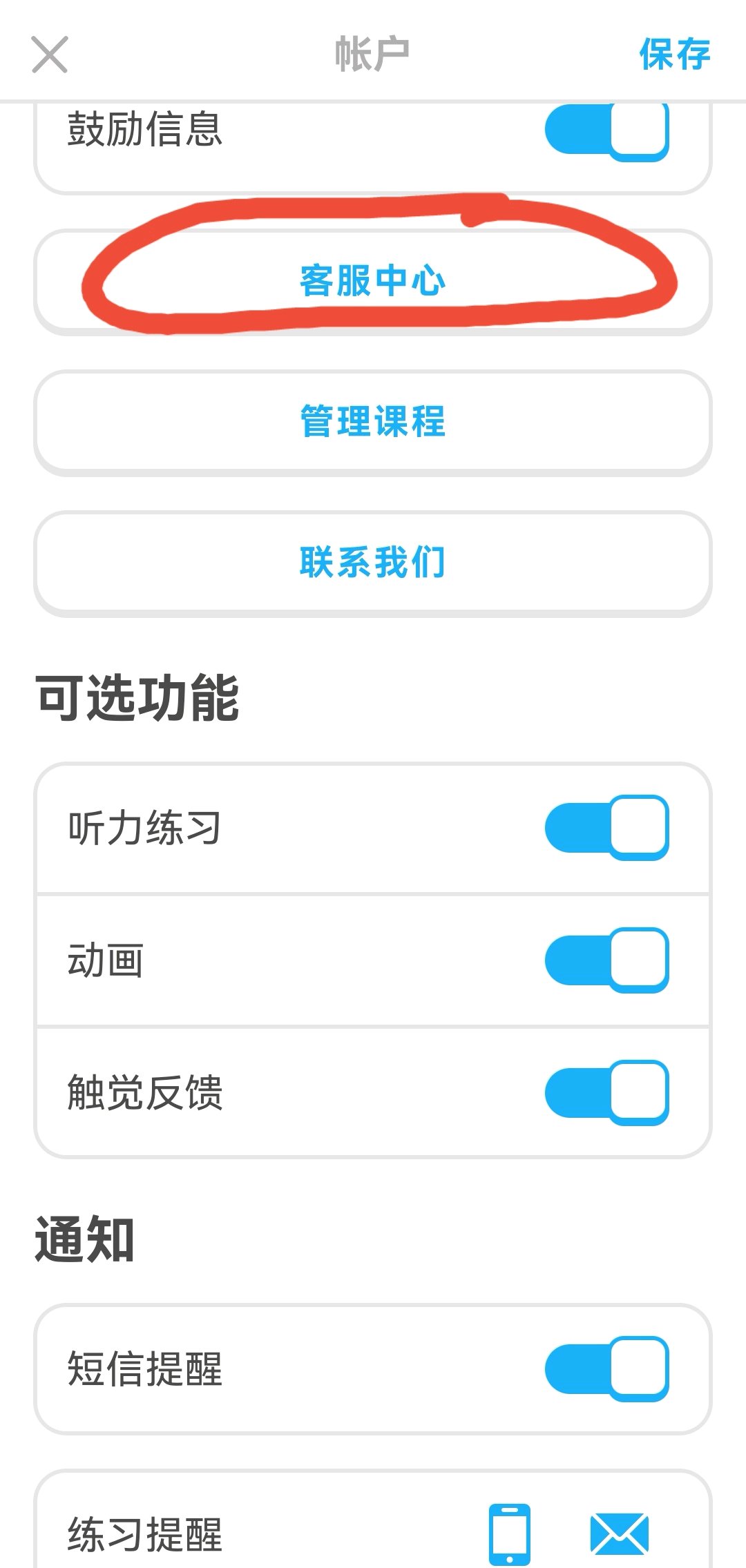
Task: Toggle the 鼓励信息 switch
Action: coord(606,129)
